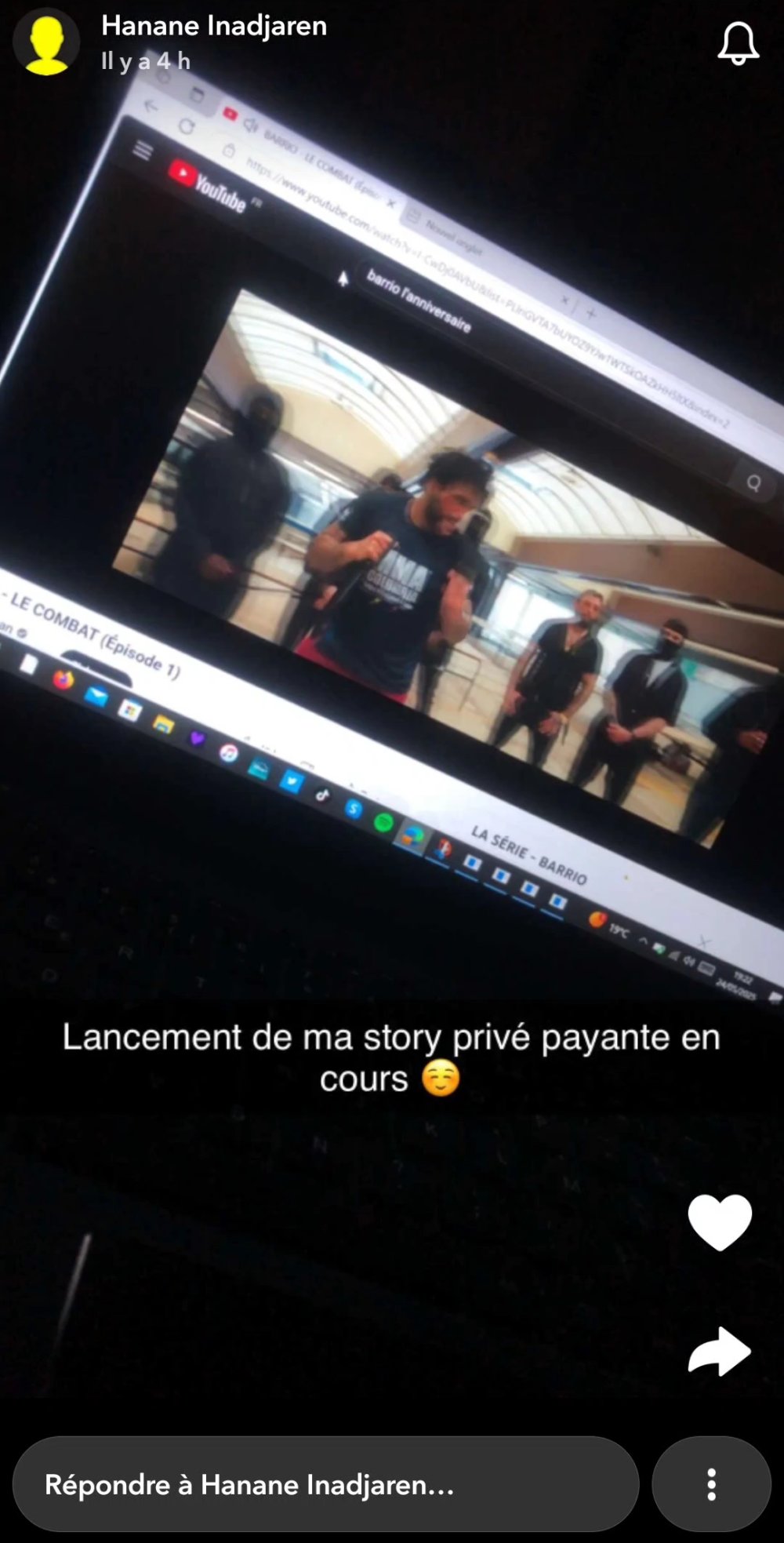
Task: Enable story notifications with the bell
Action: (x=738, y=43)
